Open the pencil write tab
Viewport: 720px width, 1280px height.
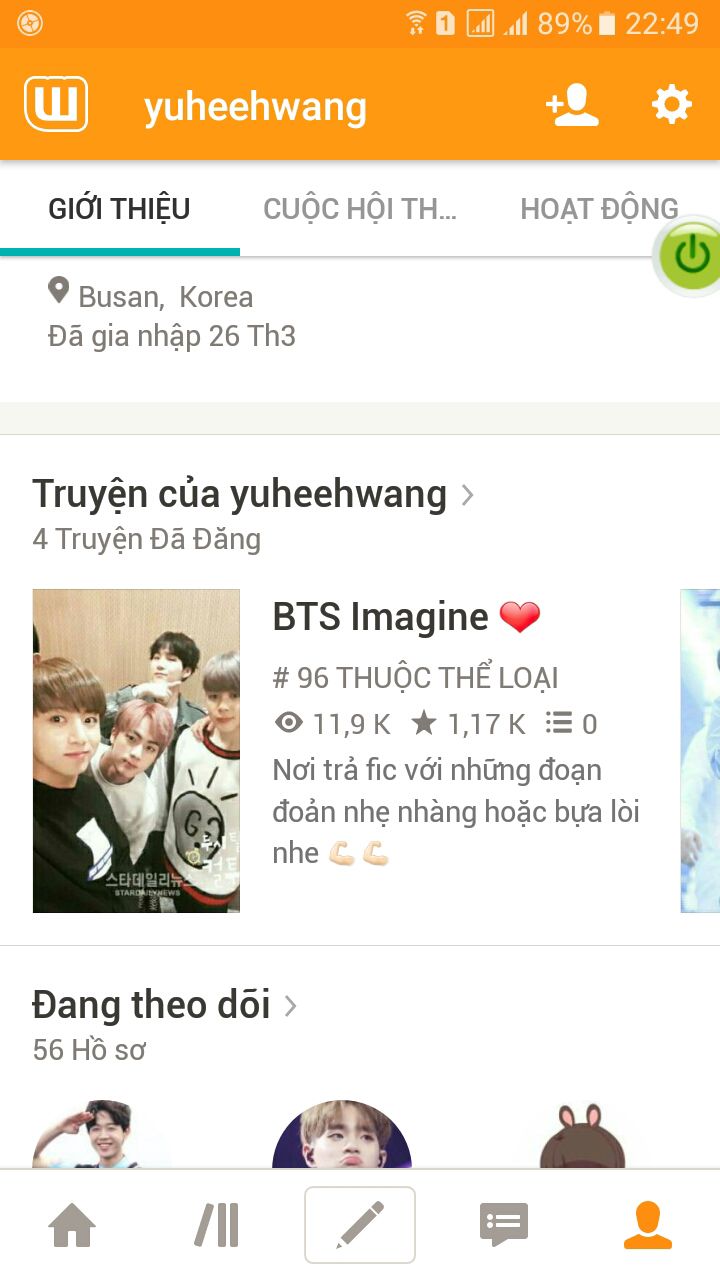point(360,1225)
